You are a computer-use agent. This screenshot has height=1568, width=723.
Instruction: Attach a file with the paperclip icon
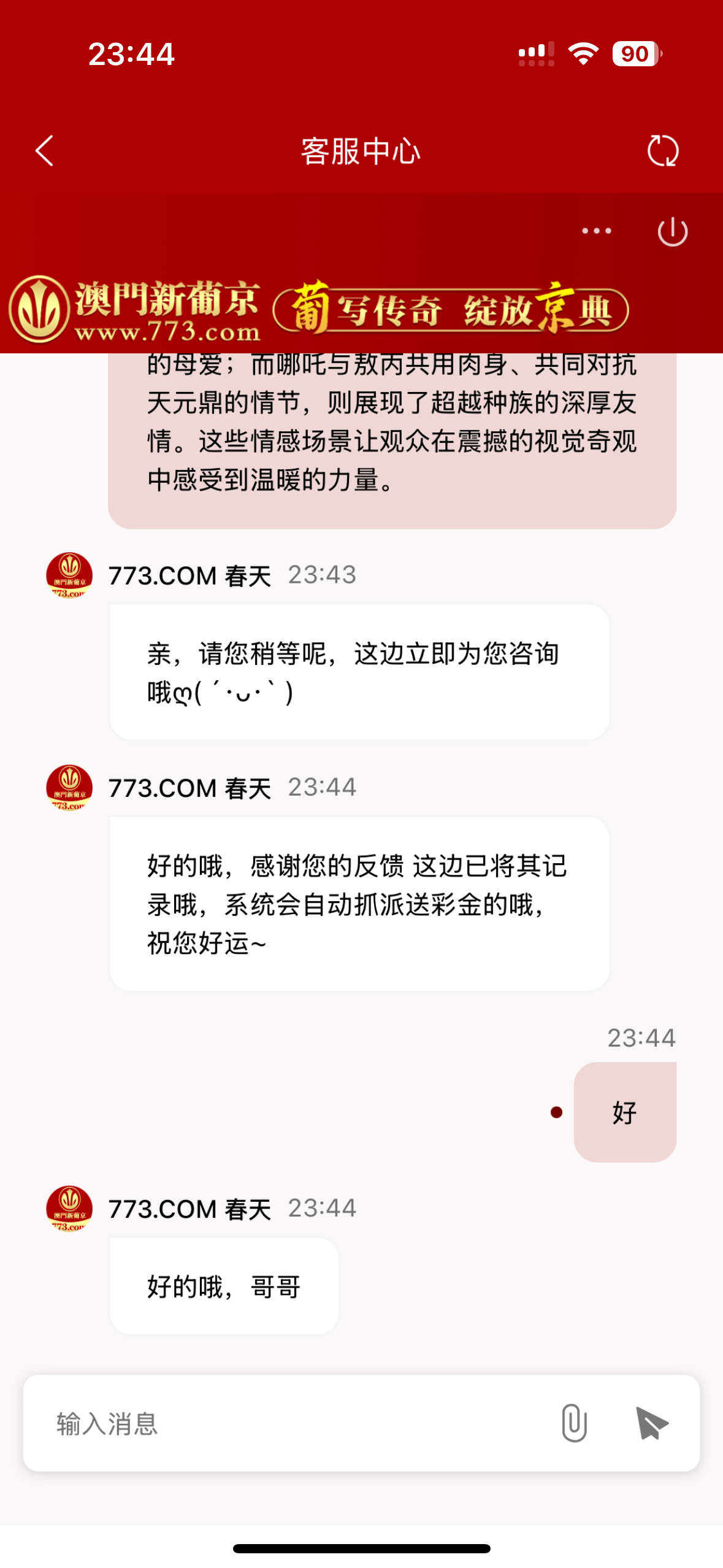point(574,1423)
